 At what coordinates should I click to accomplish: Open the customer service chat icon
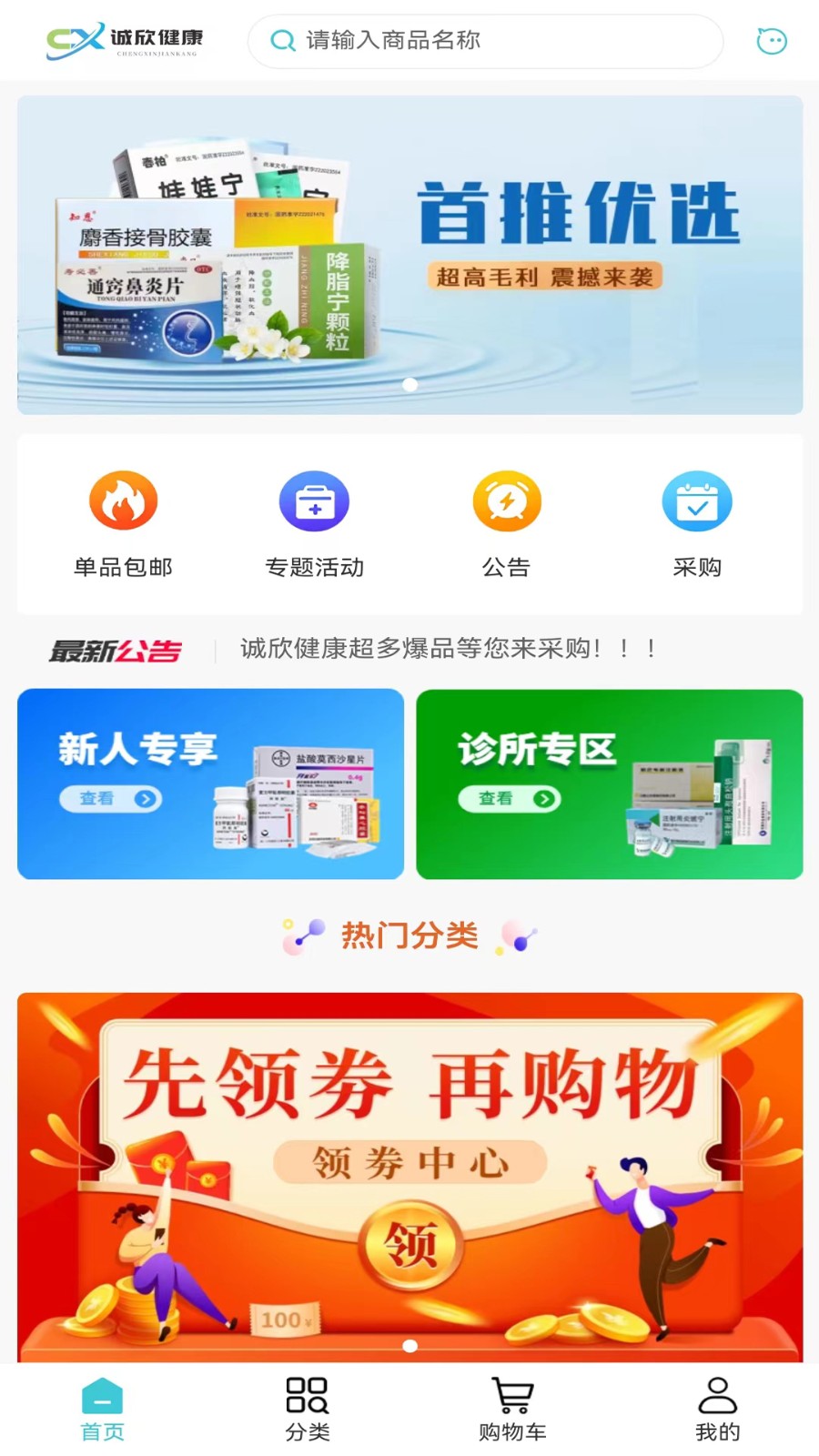coord(772,41)
